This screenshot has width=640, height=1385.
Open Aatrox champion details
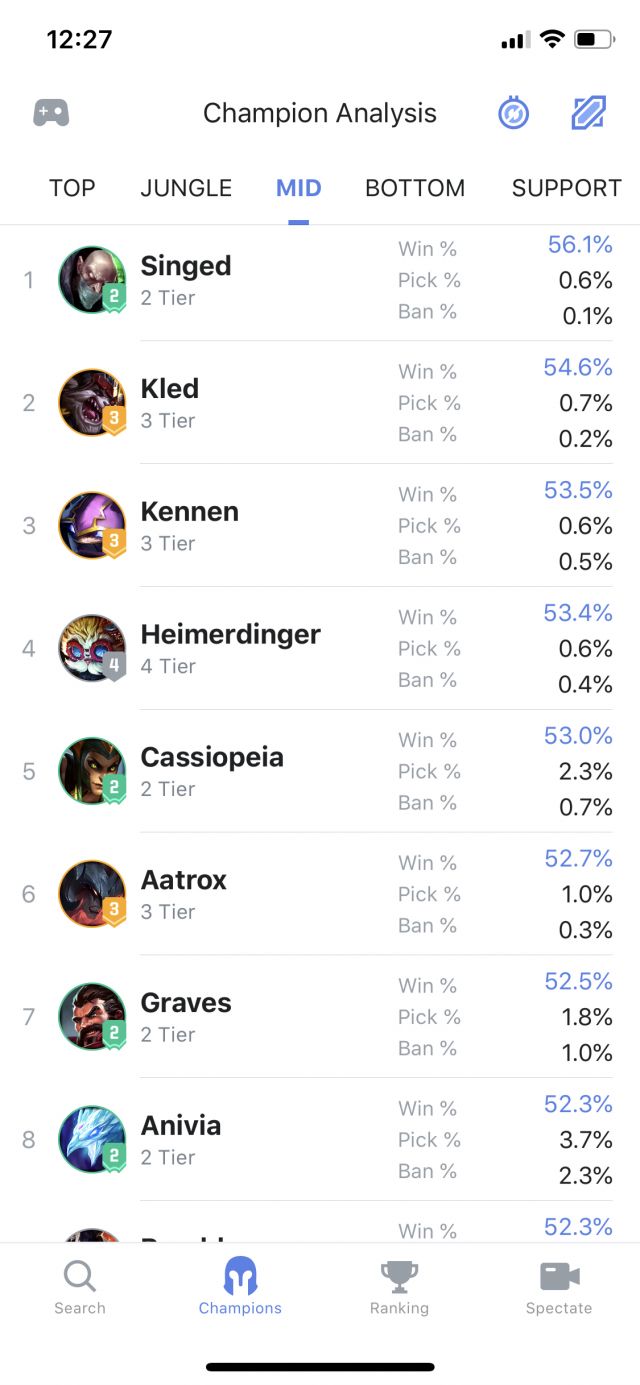(x=184, y=894)
